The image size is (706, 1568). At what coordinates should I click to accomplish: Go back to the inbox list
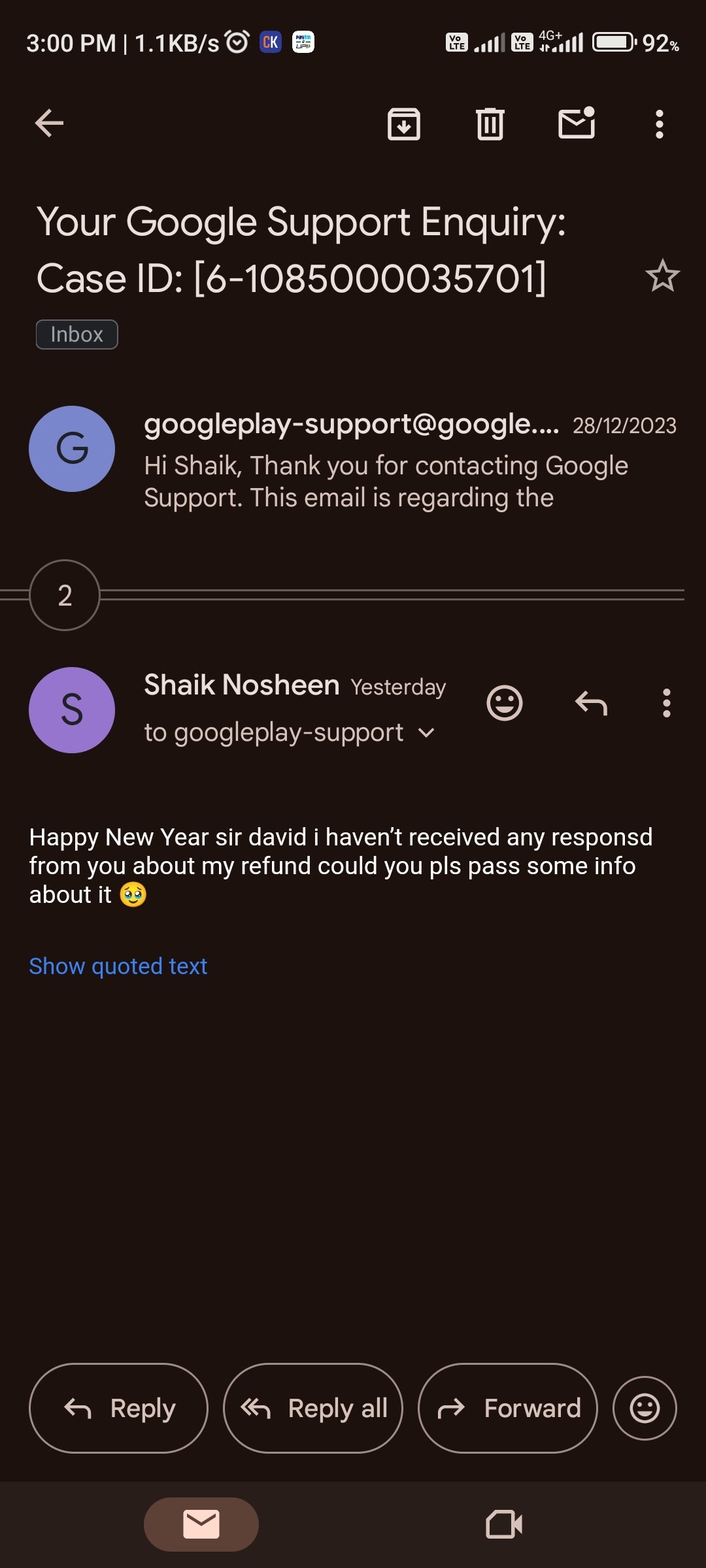[49, 123]
